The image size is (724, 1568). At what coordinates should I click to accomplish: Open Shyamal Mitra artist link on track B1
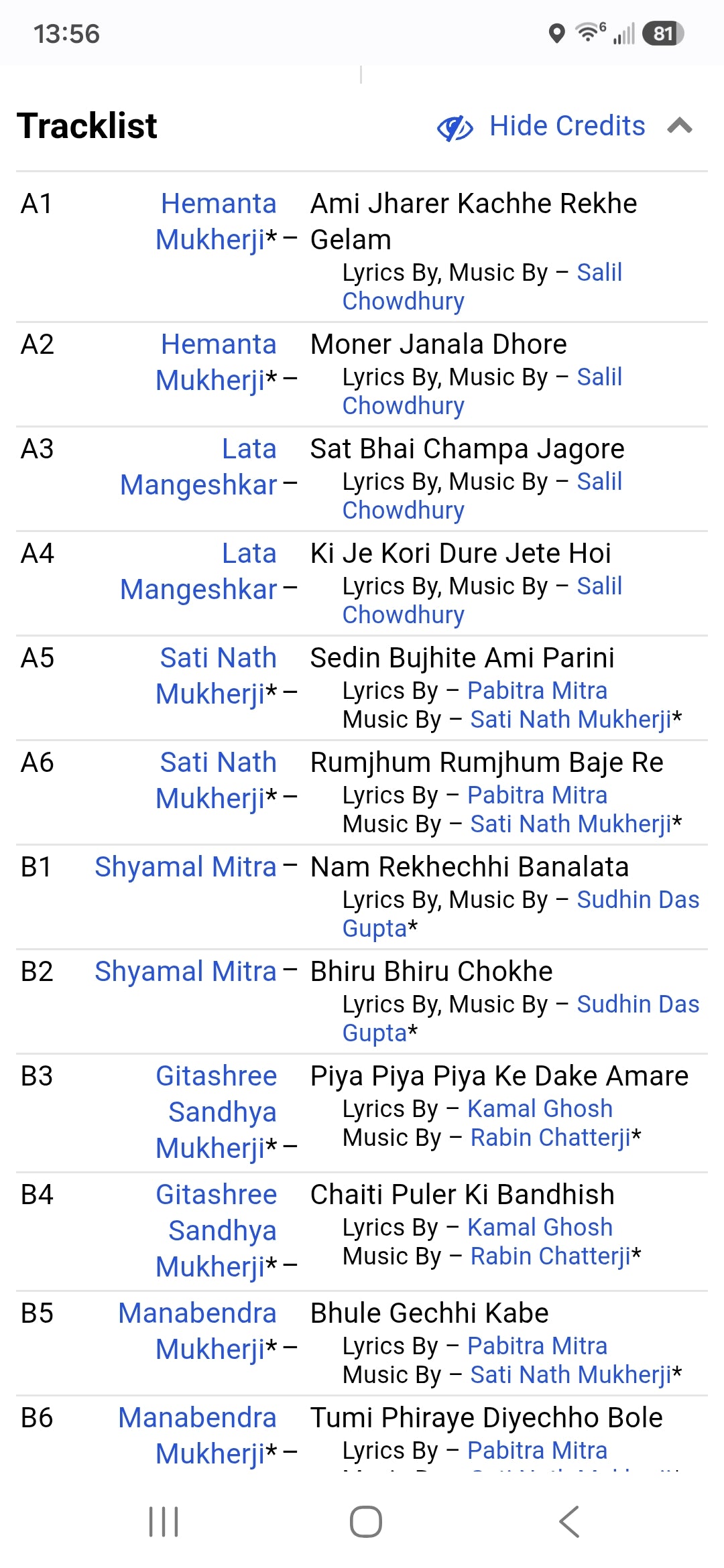tap(186, 866)
